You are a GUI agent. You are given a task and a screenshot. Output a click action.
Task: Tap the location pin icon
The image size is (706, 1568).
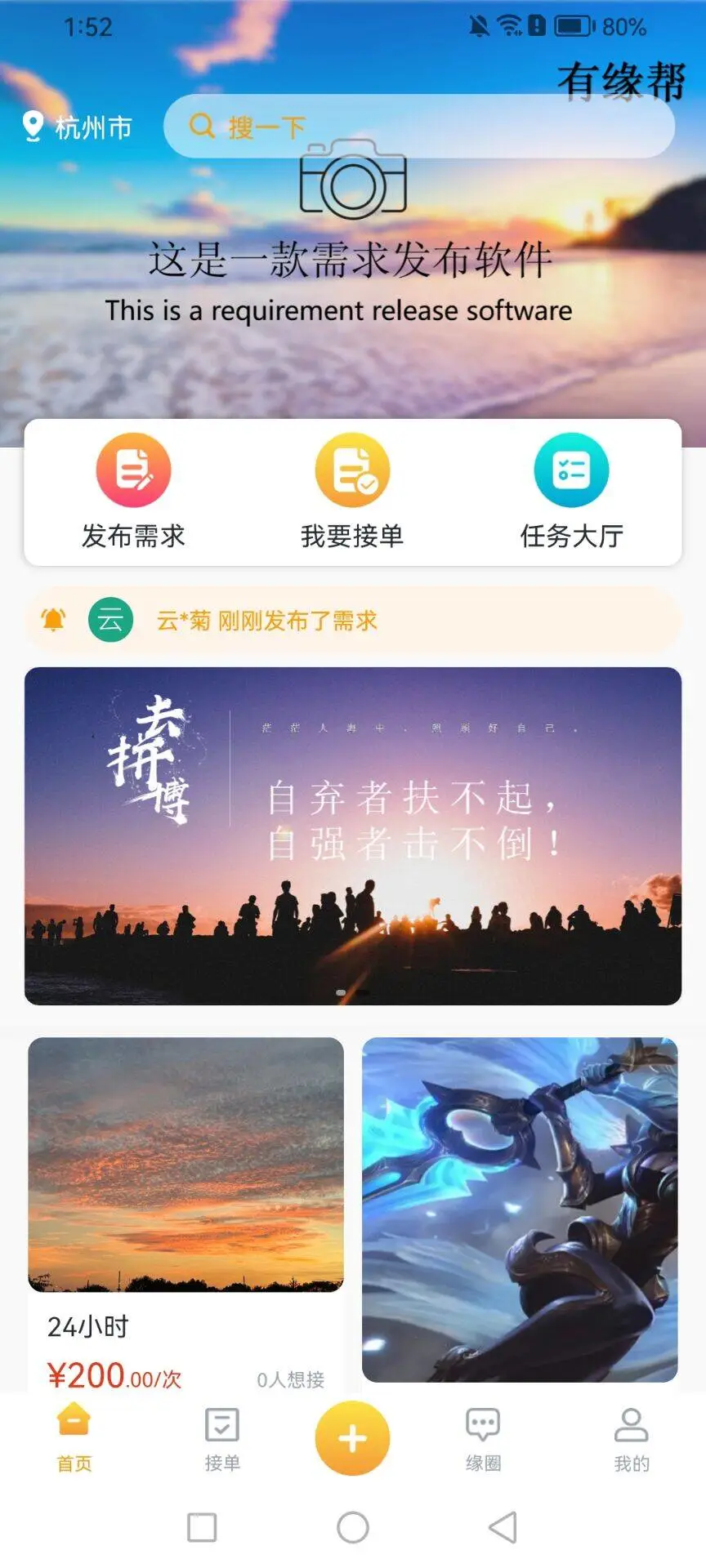(33, 127)
